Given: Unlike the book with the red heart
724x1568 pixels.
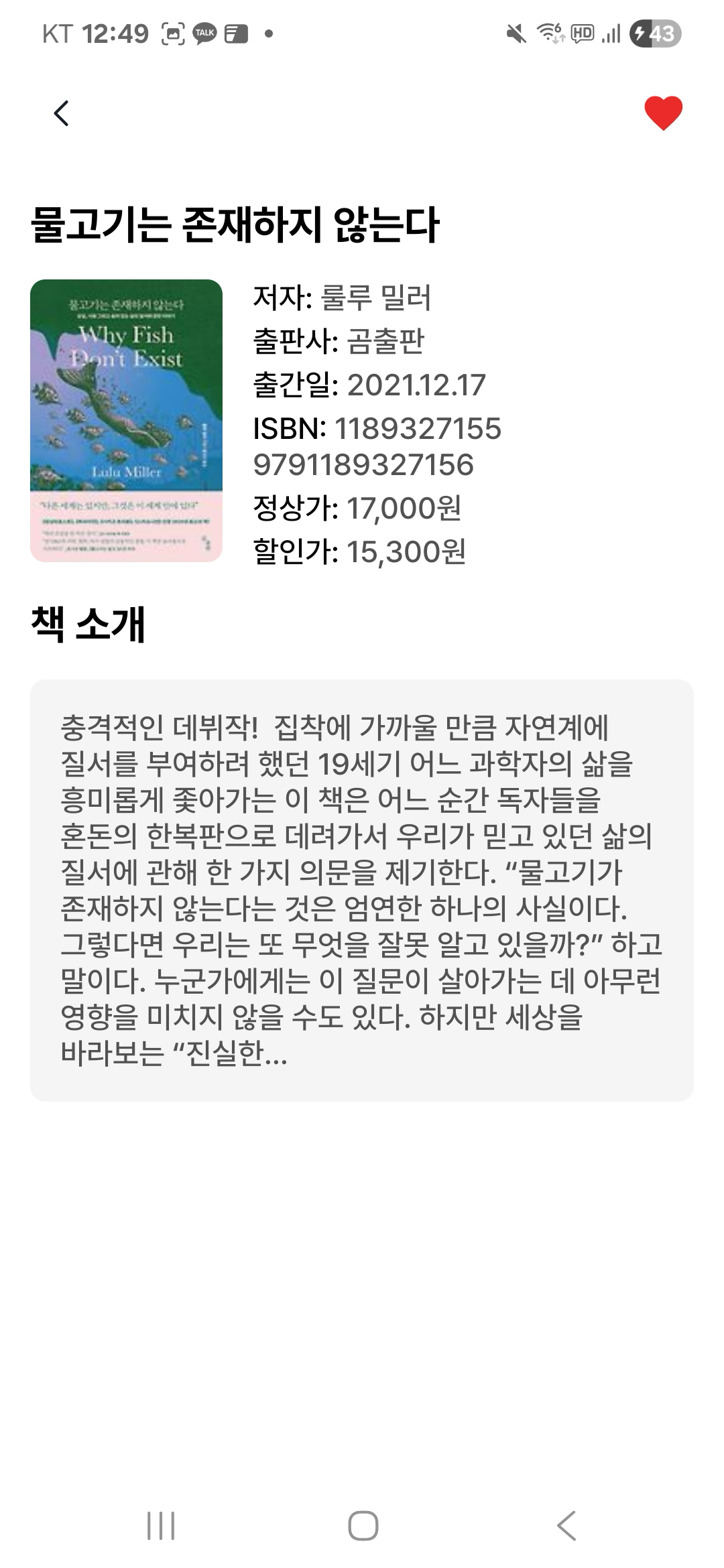Looking at the screenshot, I should (663, 113).
